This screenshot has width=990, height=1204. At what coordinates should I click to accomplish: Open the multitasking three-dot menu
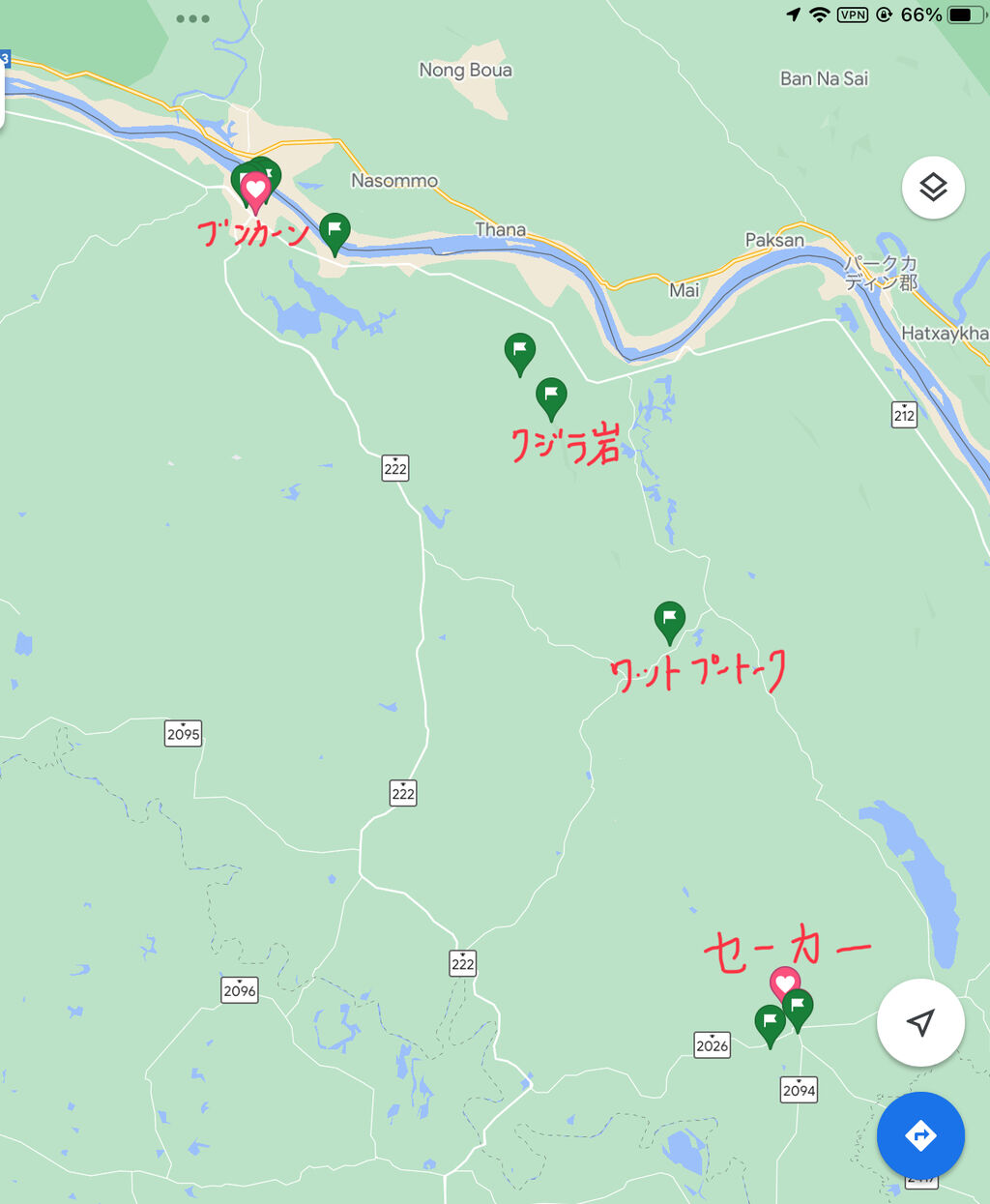(192, 18)
